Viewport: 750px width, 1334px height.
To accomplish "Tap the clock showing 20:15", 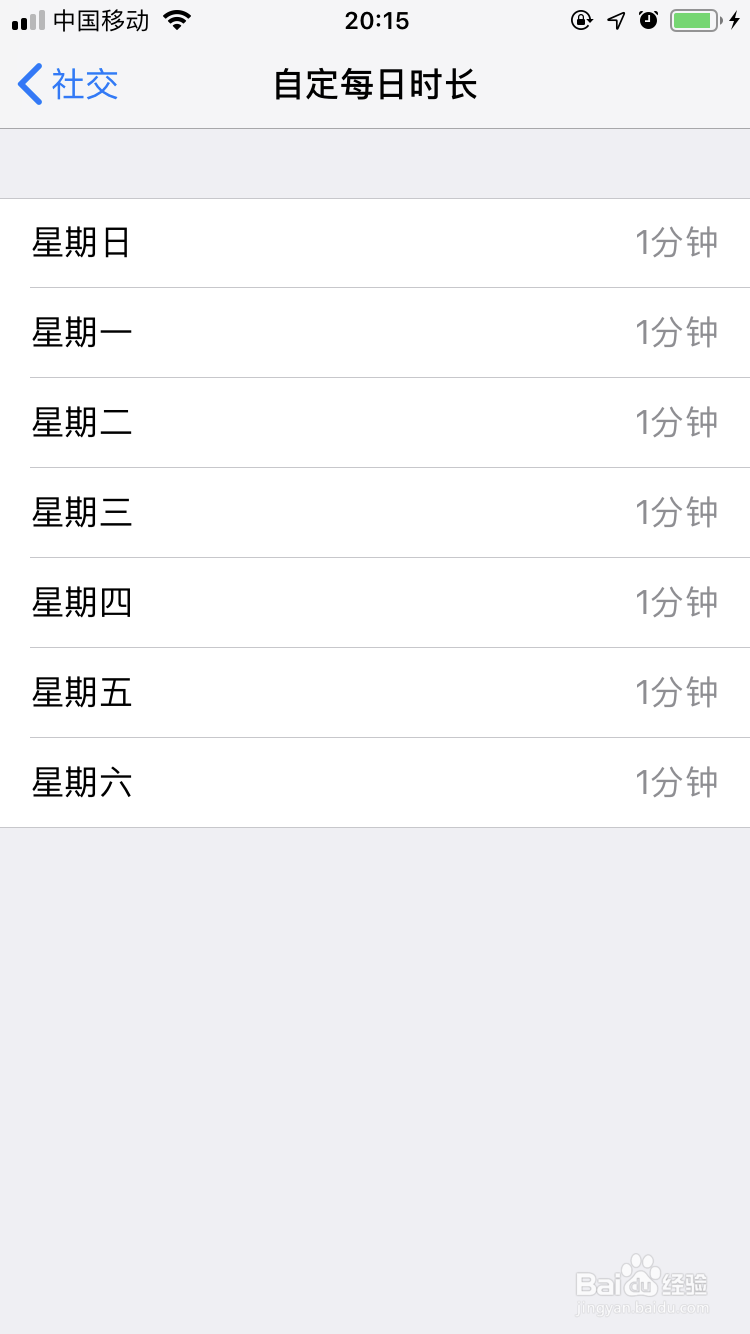I will tap(375, 20).
